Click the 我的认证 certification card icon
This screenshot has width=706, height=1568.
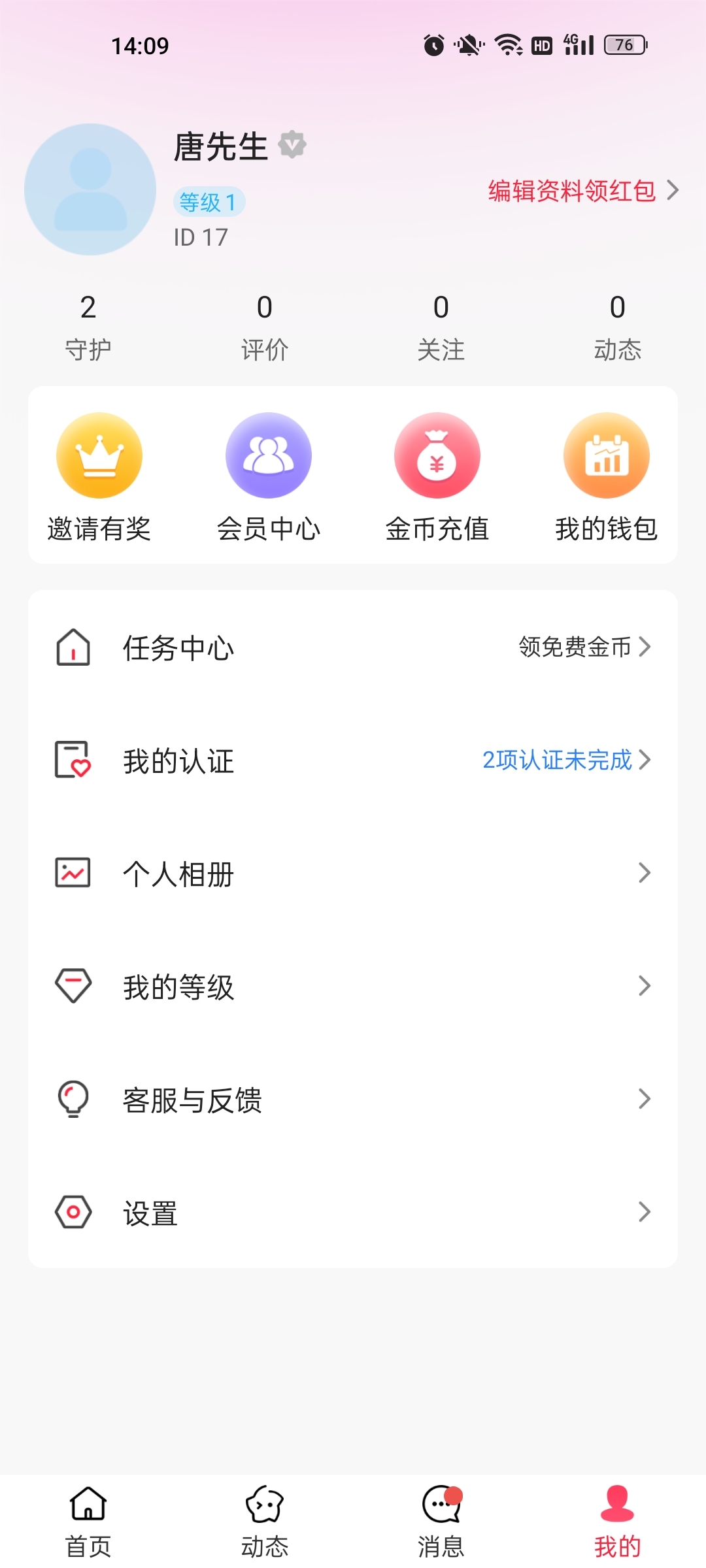click(73, 760)
